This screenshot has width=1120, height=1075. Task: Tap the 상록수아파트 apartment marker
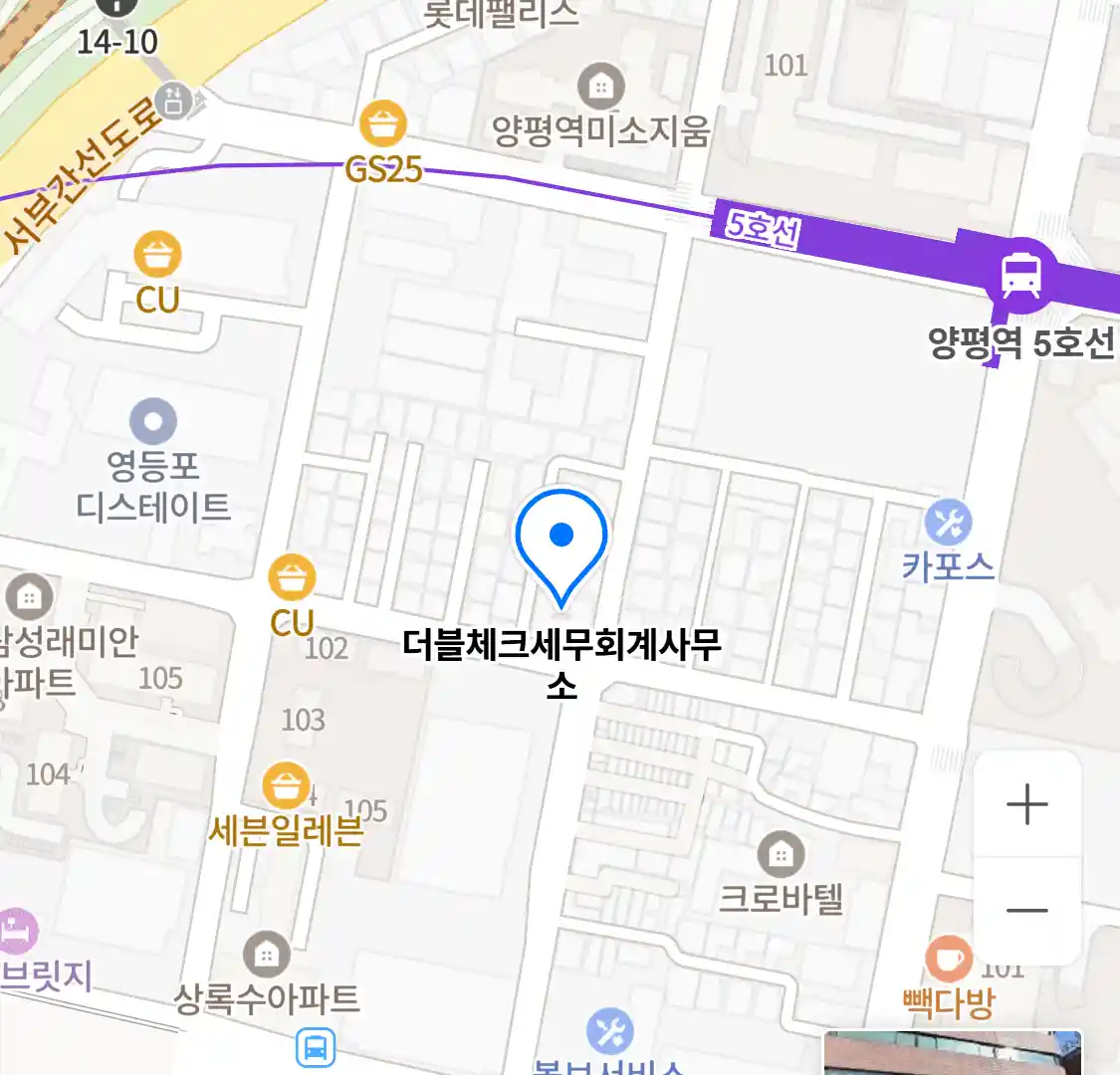click(x=266, y=955)
